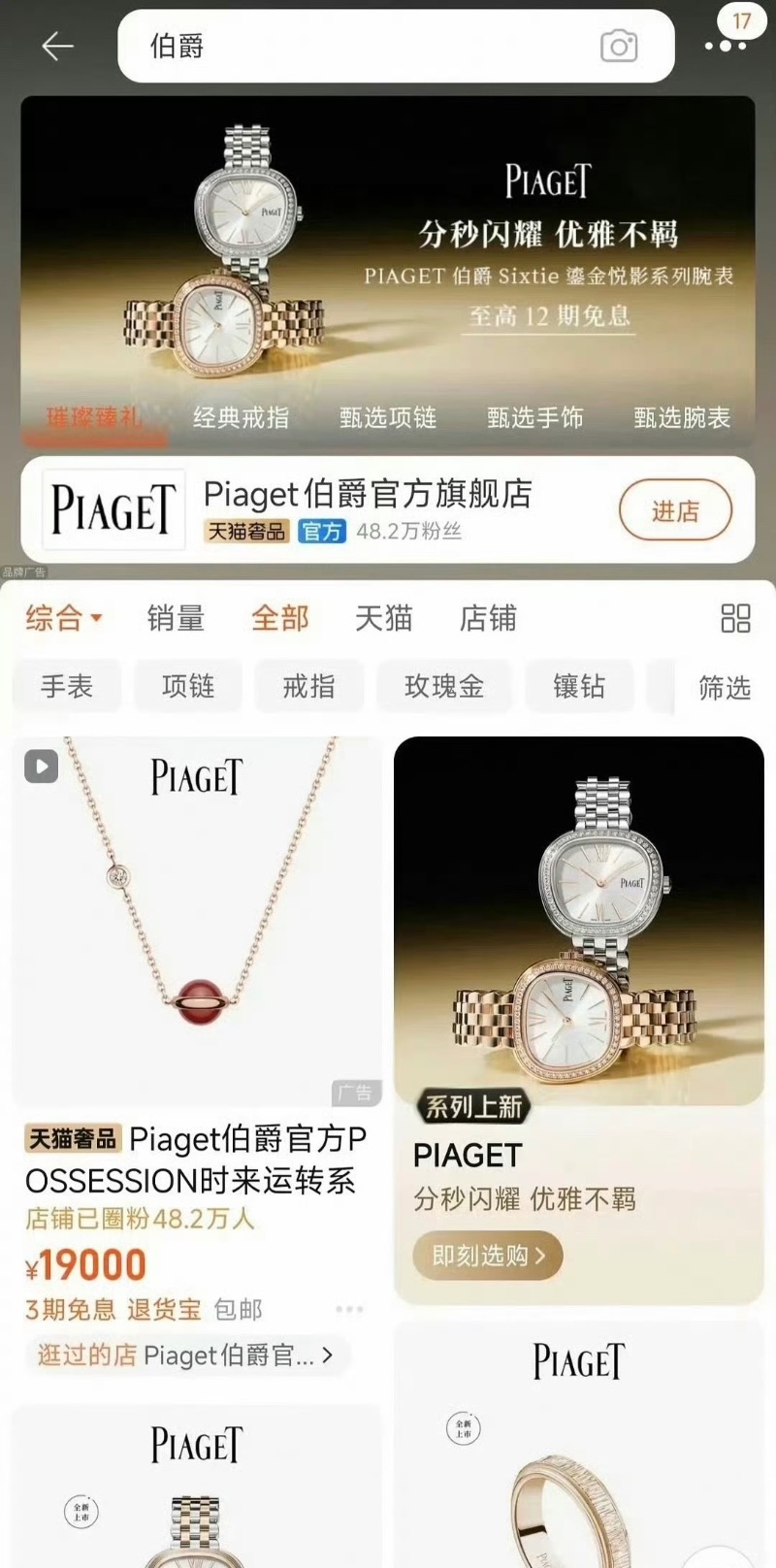Open 筛选 filter panel

(x=725, y=688)
